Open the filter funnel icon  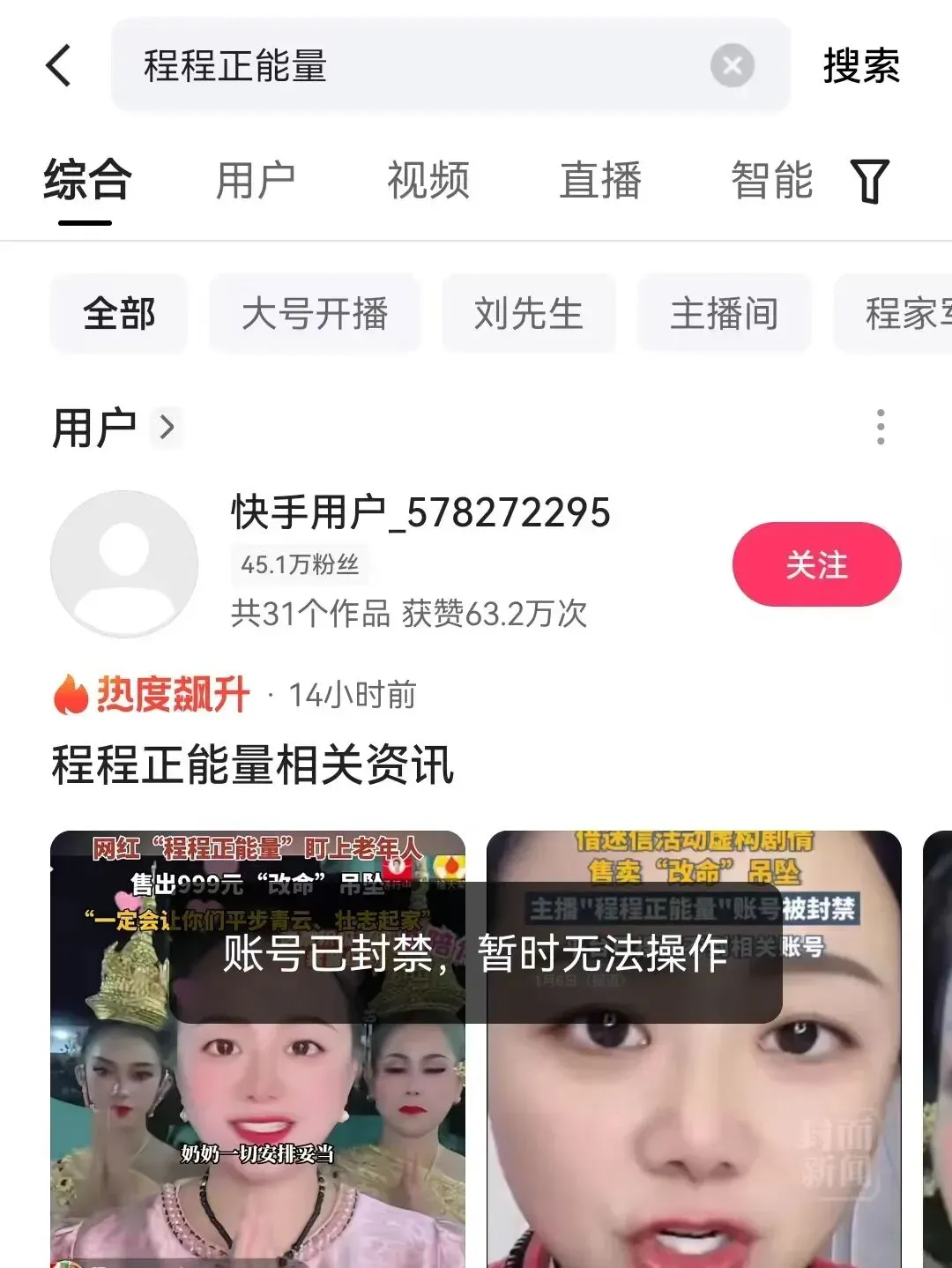(x=871, y=181)
